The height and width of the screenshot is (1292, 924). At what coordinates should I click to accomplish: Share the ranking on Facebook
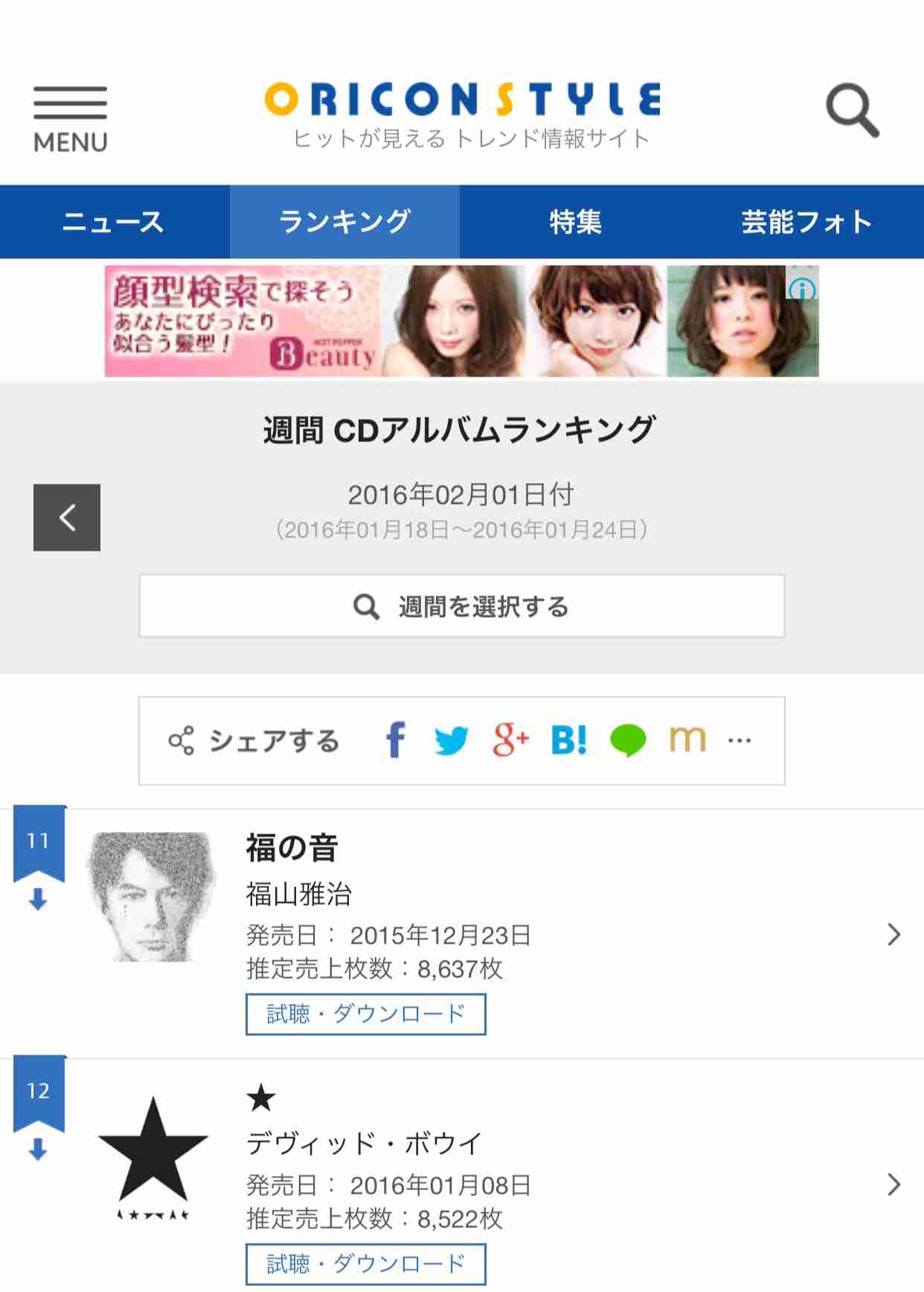click(397, 739)
